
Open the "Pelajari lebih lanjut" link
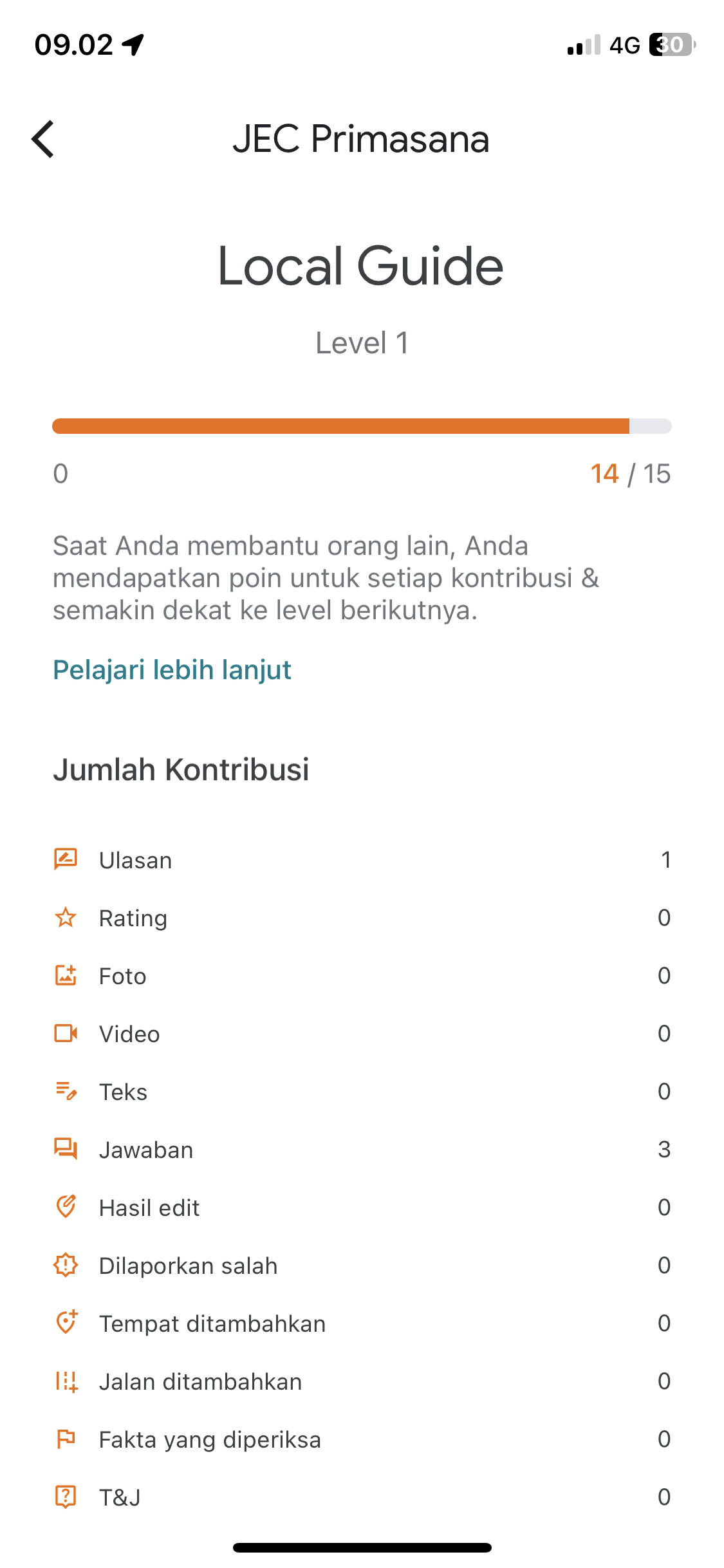[172, 670]
